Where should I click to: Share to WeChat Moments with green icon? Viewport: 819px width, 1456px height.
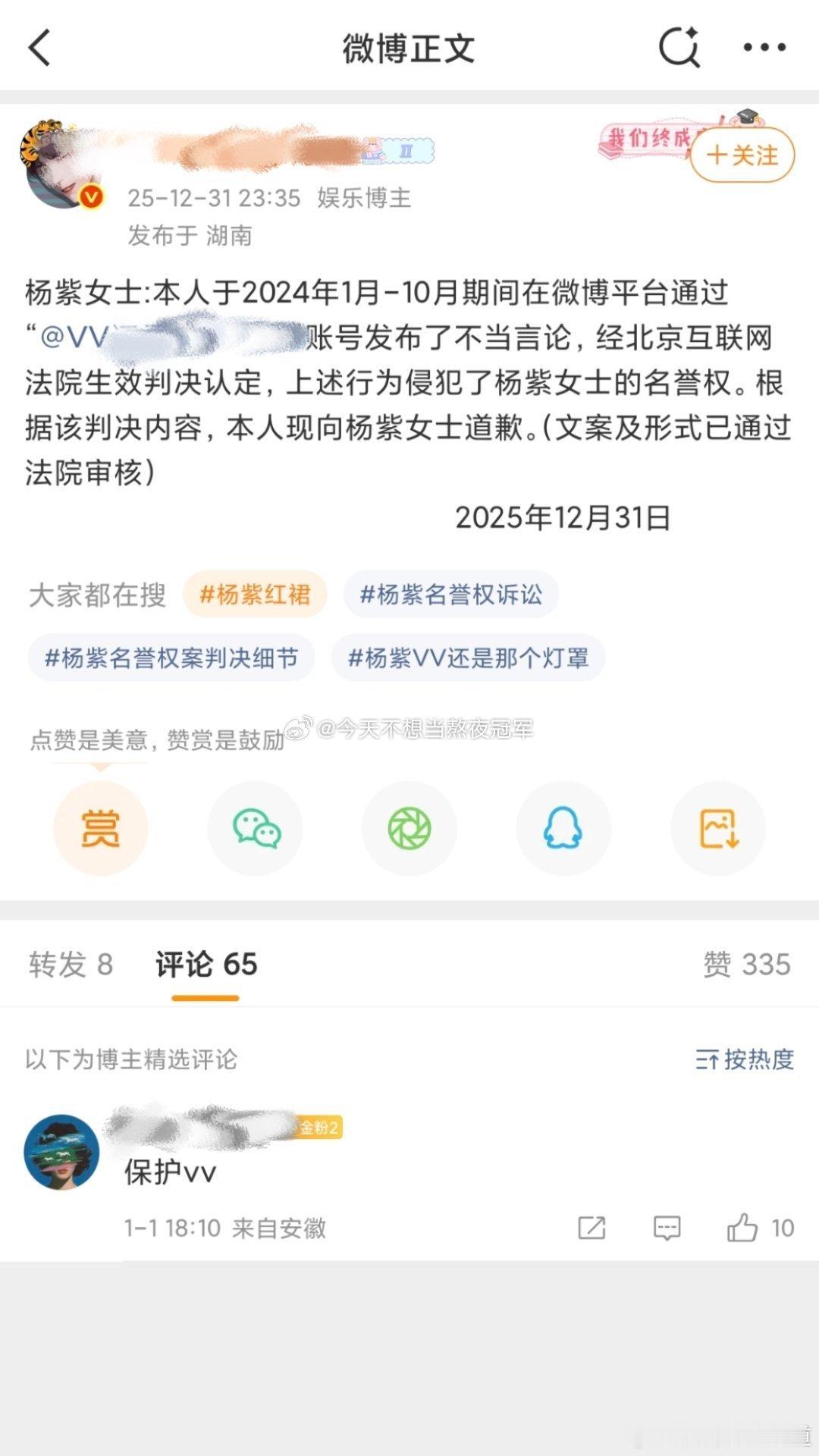(x=409, y=829)
